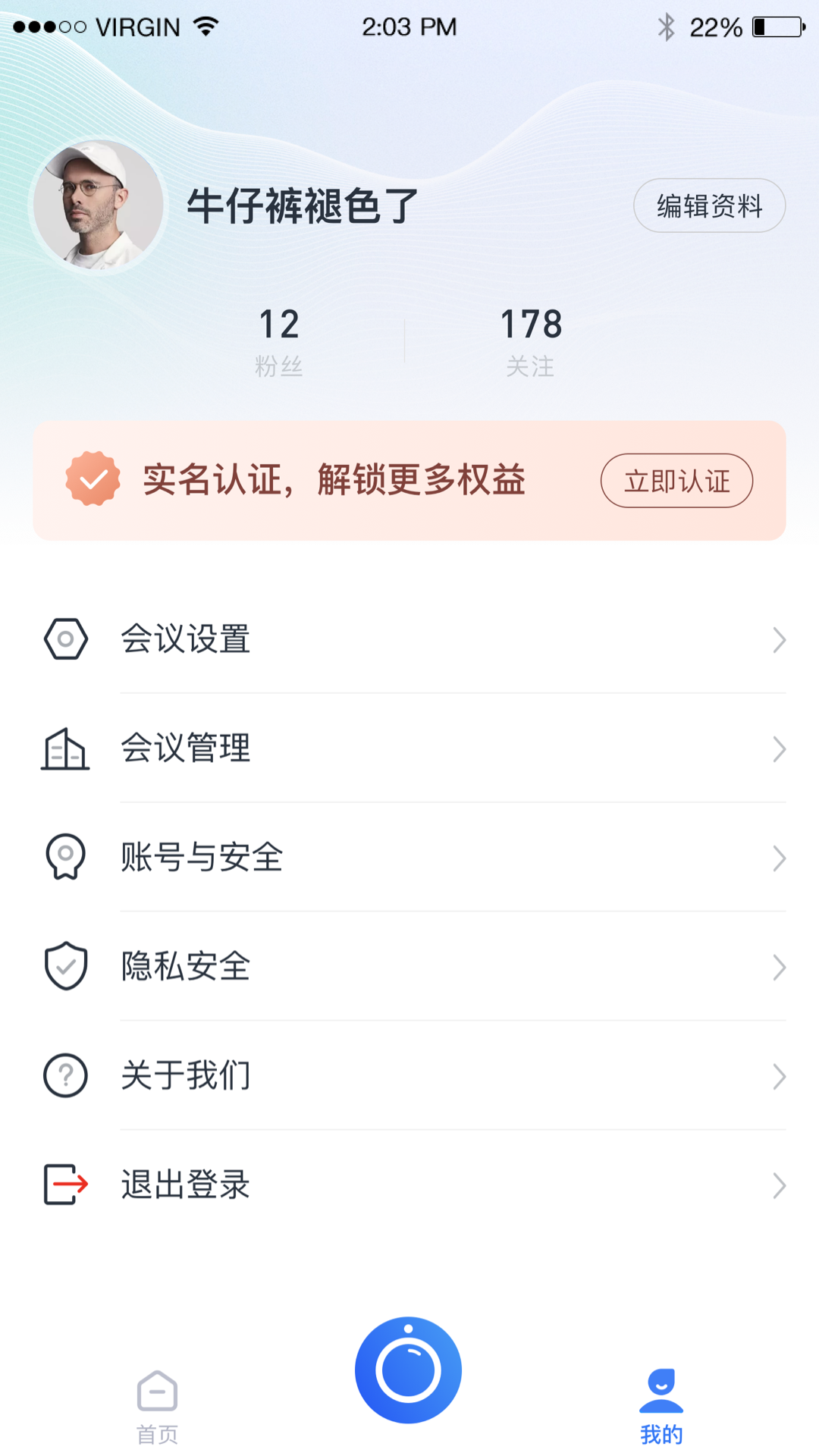
Task: Expand the chevron next to 会议设置
Action: (x=780, y=640)
